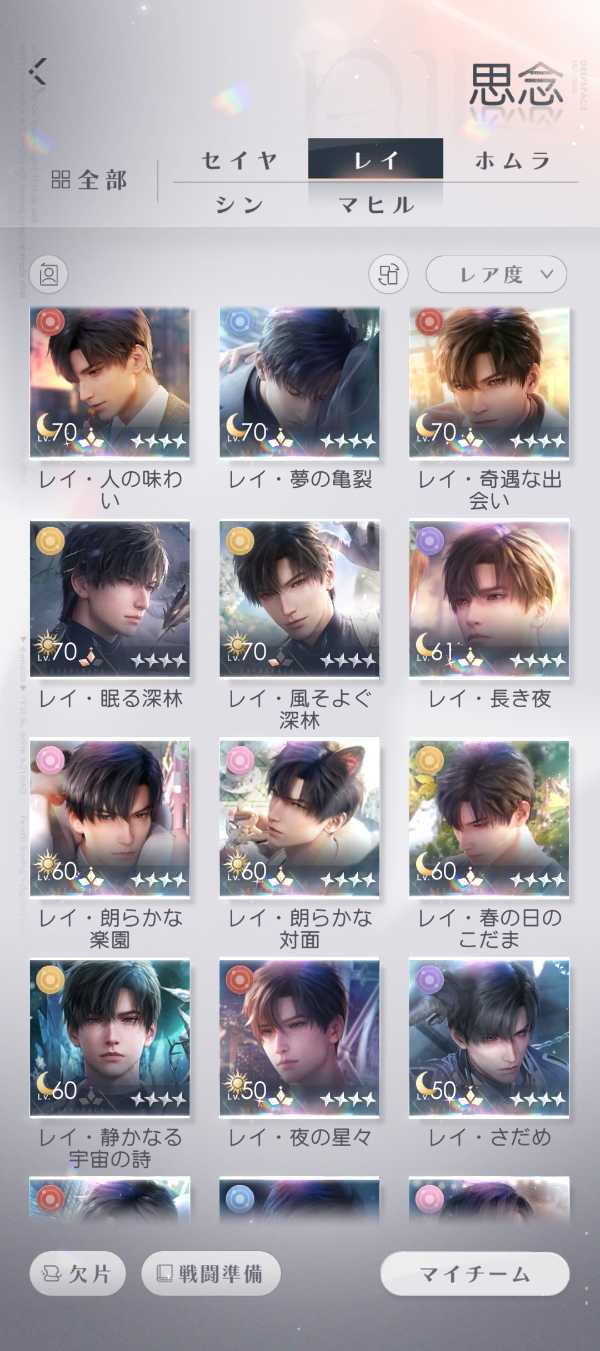Image resolution: width=600 pixels, height=1351 pixels.
Task: Switch to the ホムラ tab
Action: coord(512,160)
